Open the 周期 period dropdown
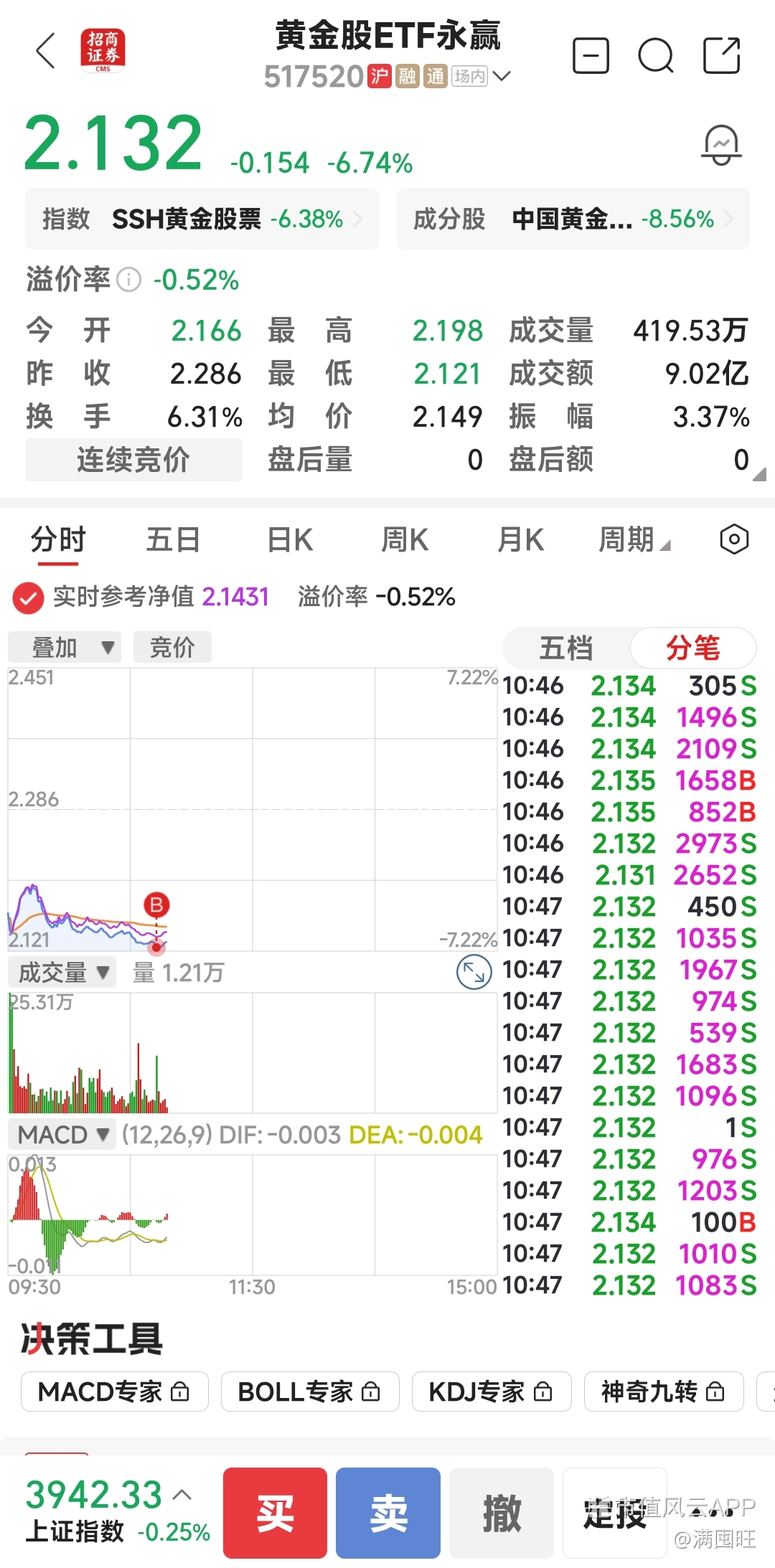The image size is (775, 1568). coord(634,539)
